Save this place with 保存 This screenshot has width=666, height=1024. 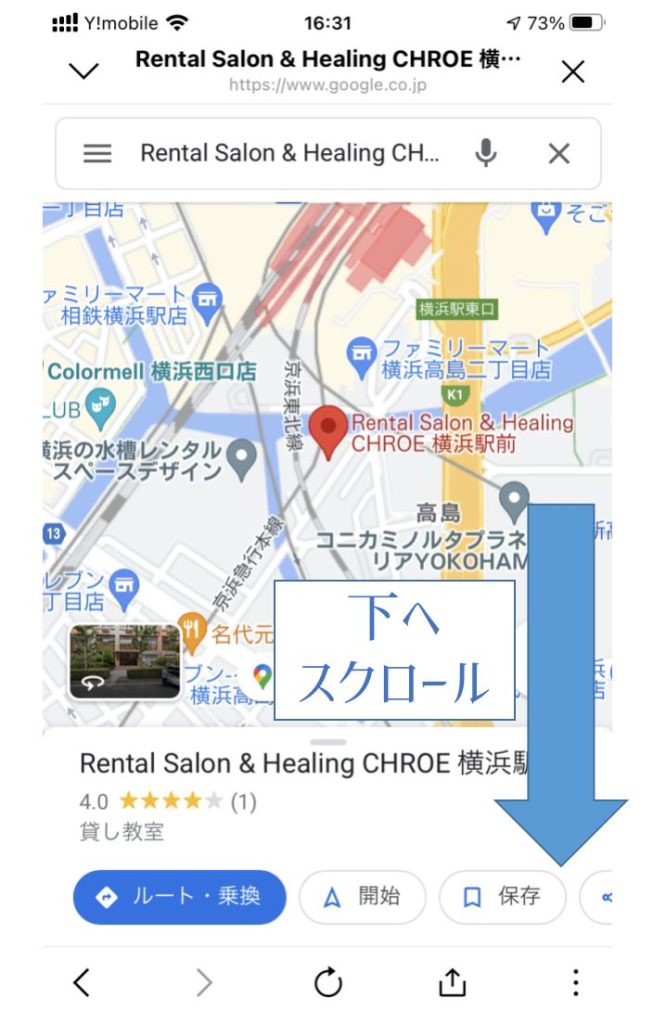[x=502, y=897]
